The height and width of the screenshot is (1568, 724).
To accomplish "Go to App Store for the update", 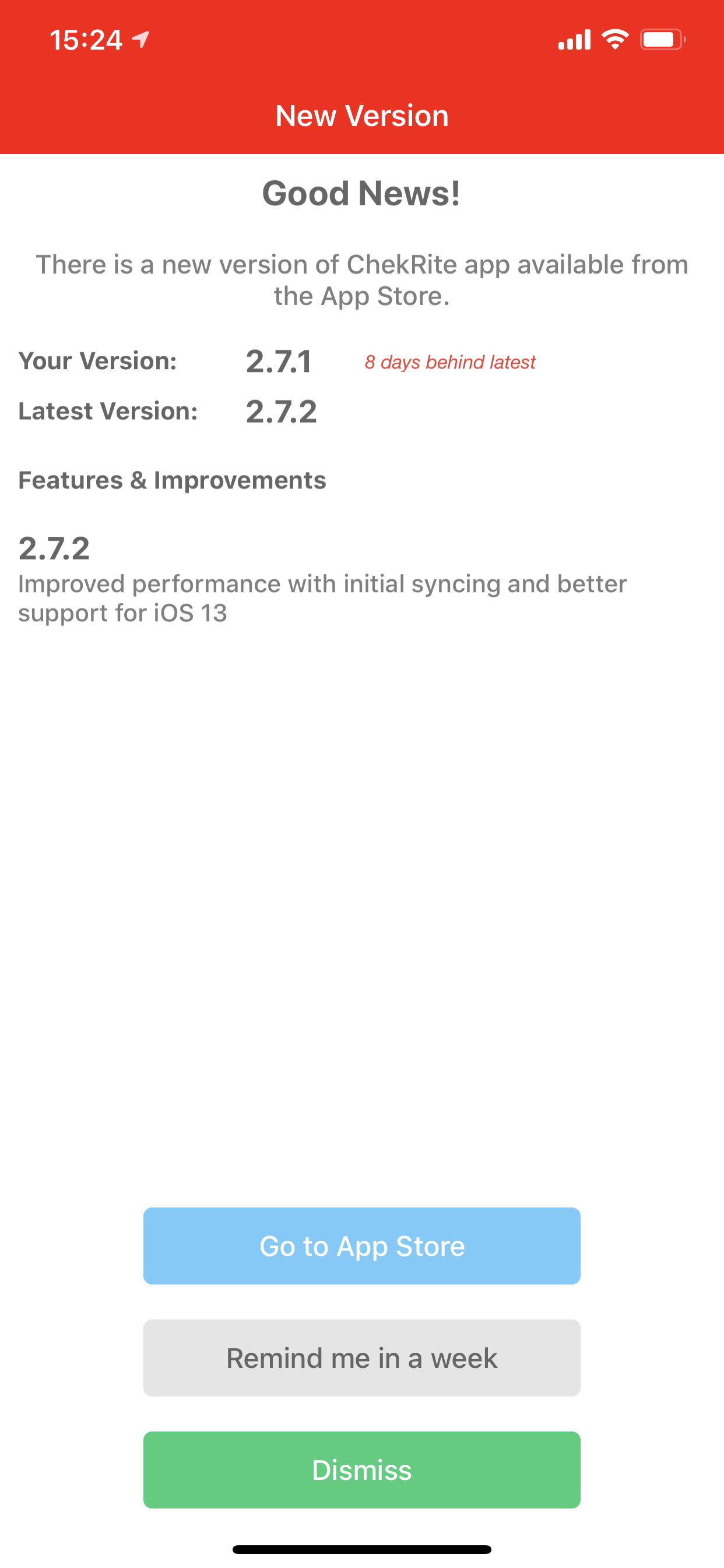I will click(x=362, y=1246).
